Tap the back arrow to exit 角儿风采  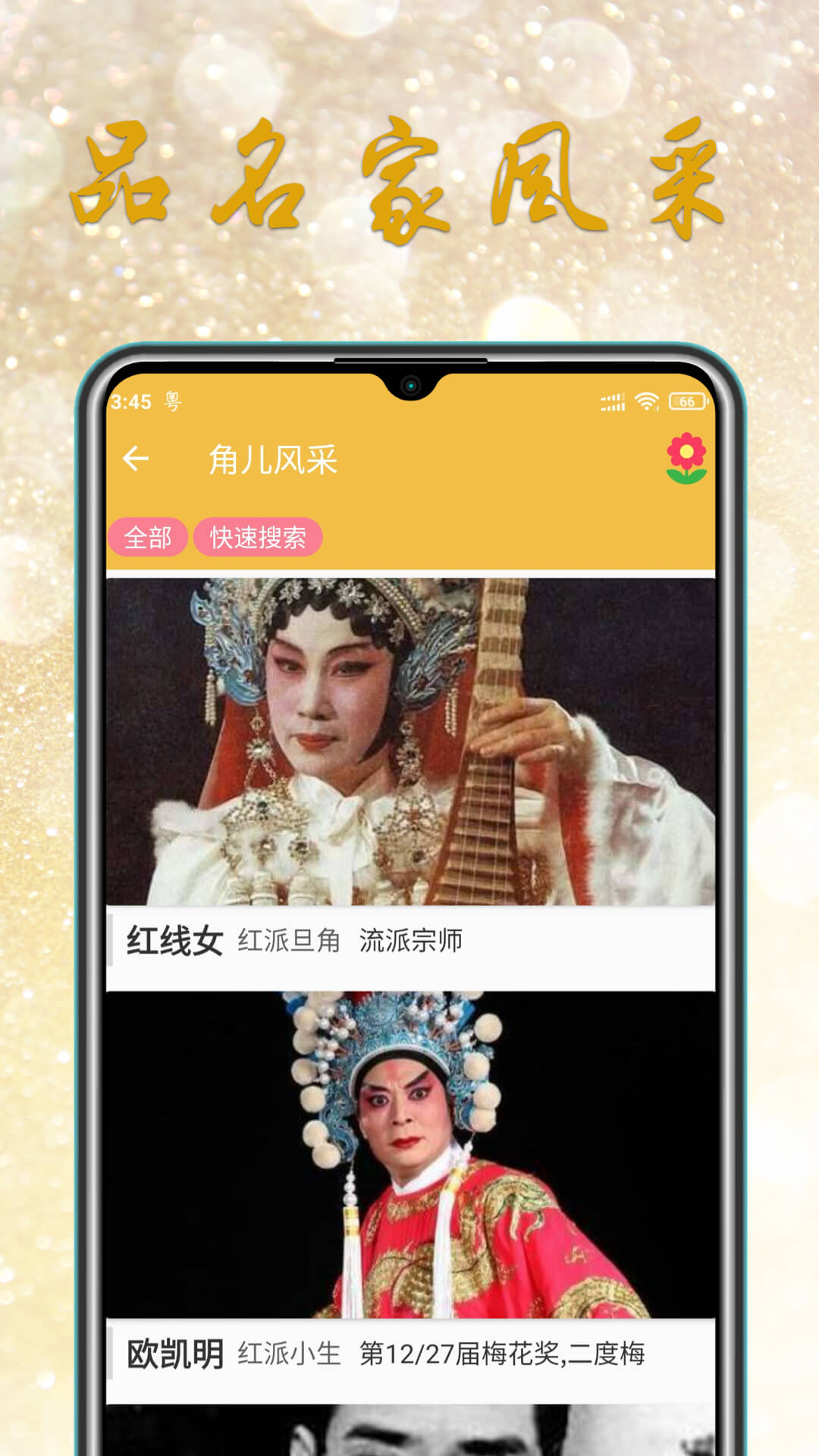pos(137,457)
